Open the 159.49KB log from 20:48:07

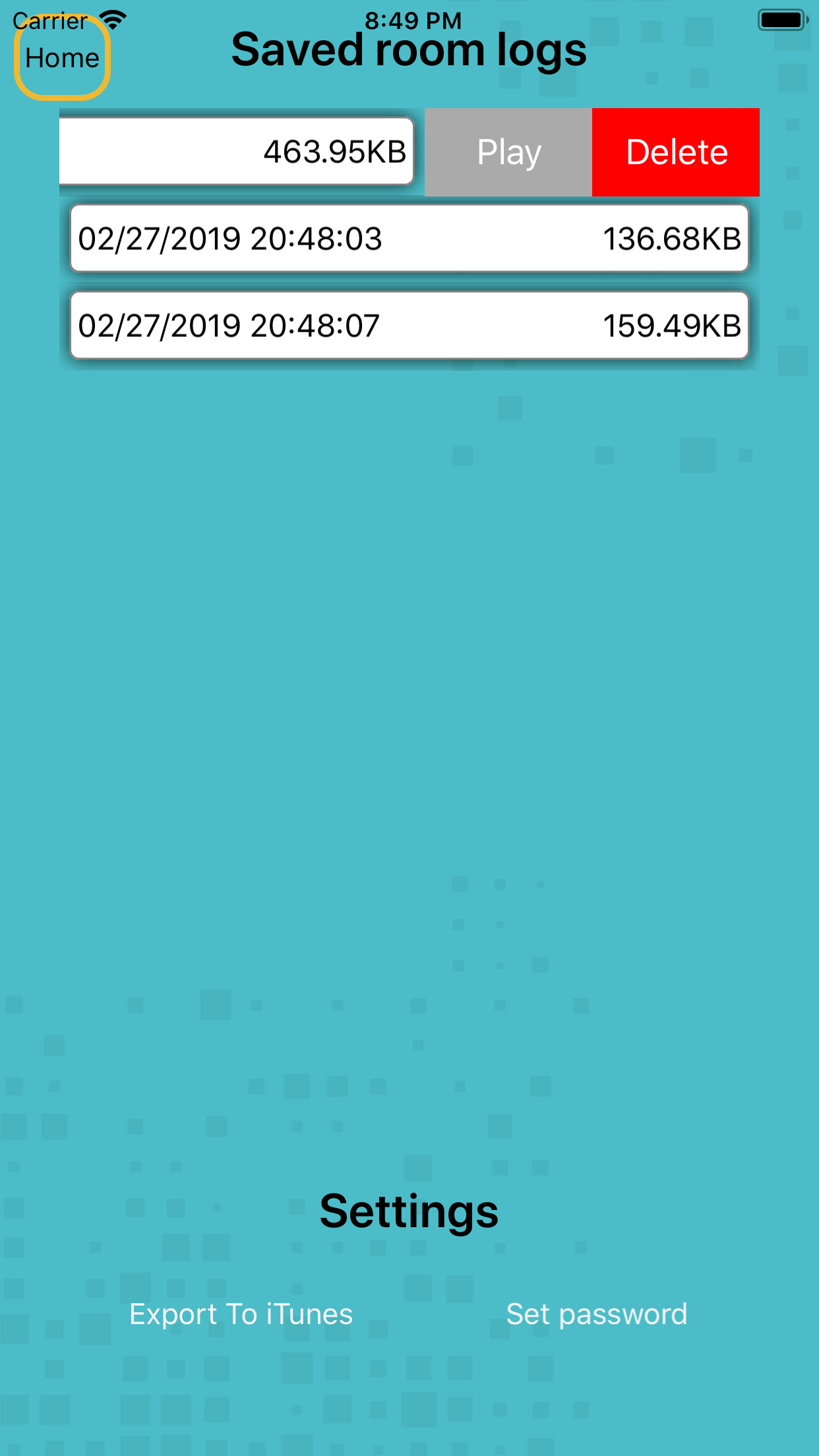click(x=409, y=326)
